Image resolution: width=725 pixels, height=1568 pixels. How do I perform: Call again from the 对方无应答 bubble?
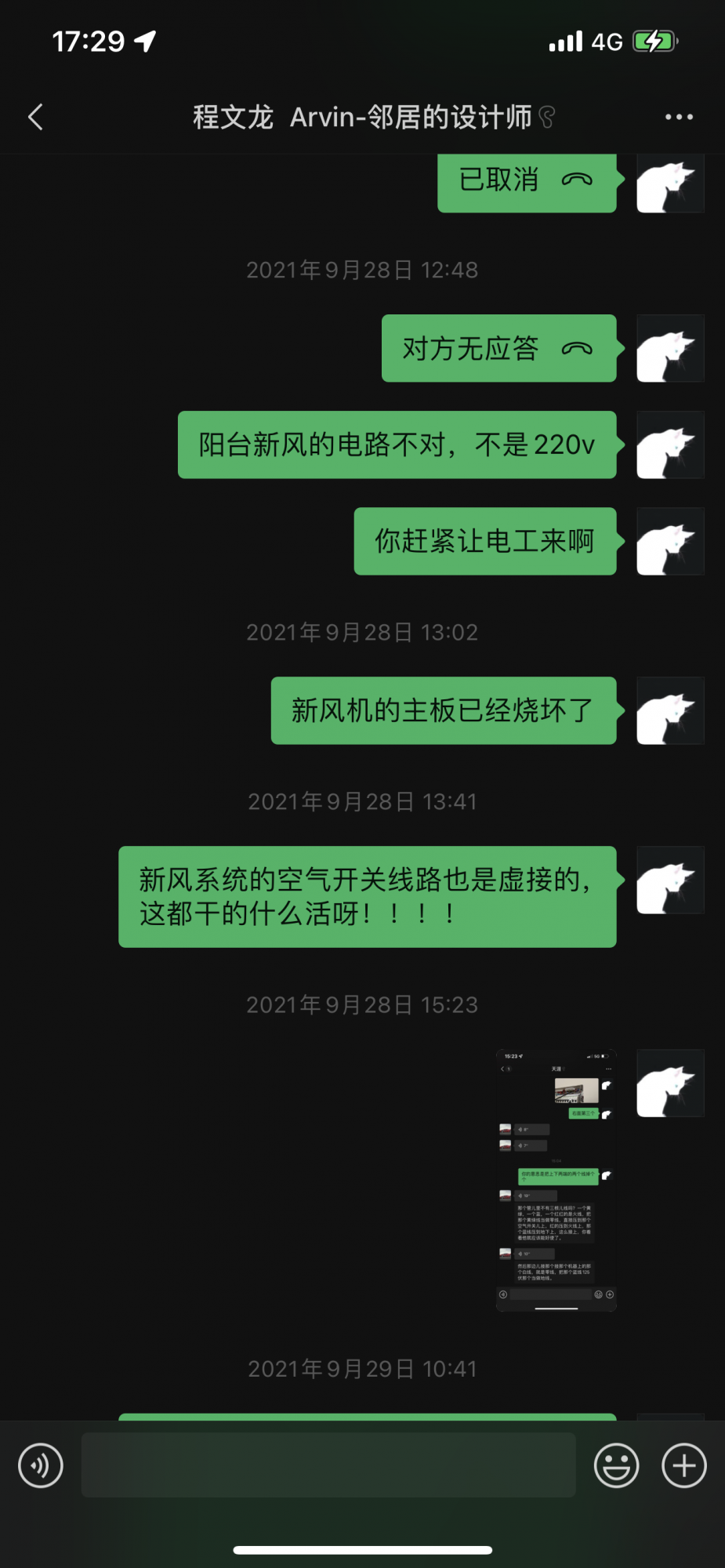point(498,349)
